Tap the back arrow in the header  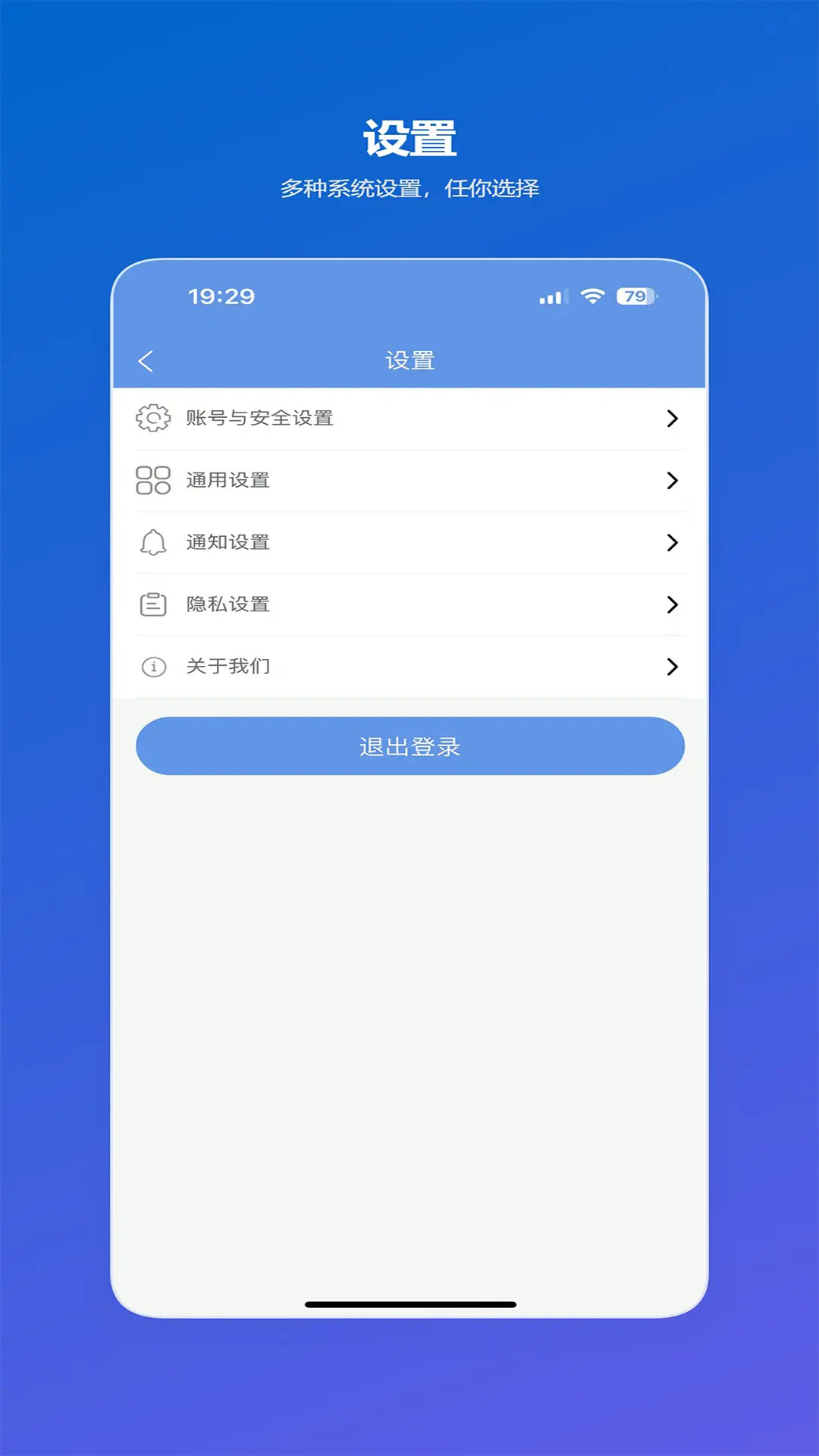point(146,360)
